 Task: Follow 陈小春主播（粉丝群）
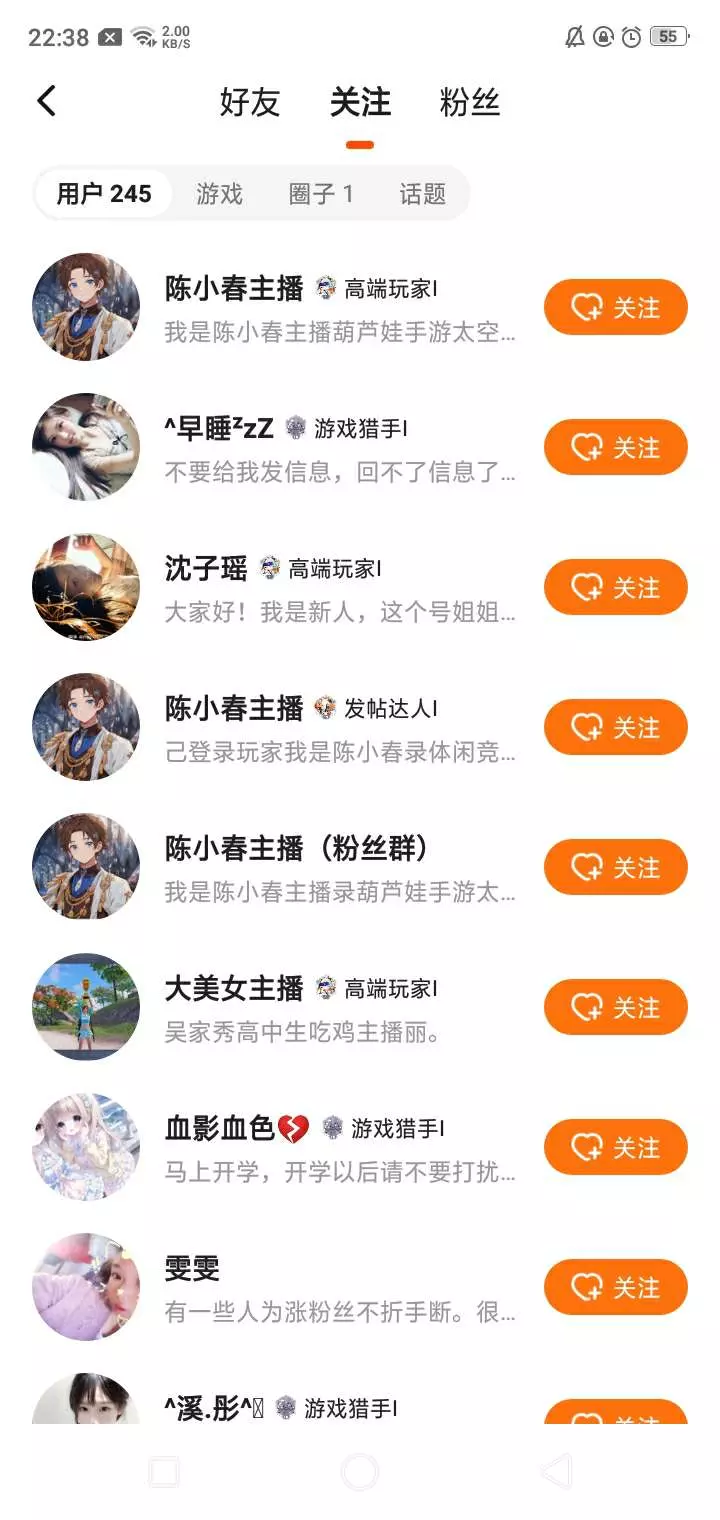pyautogui.click(x=615, y=867)
